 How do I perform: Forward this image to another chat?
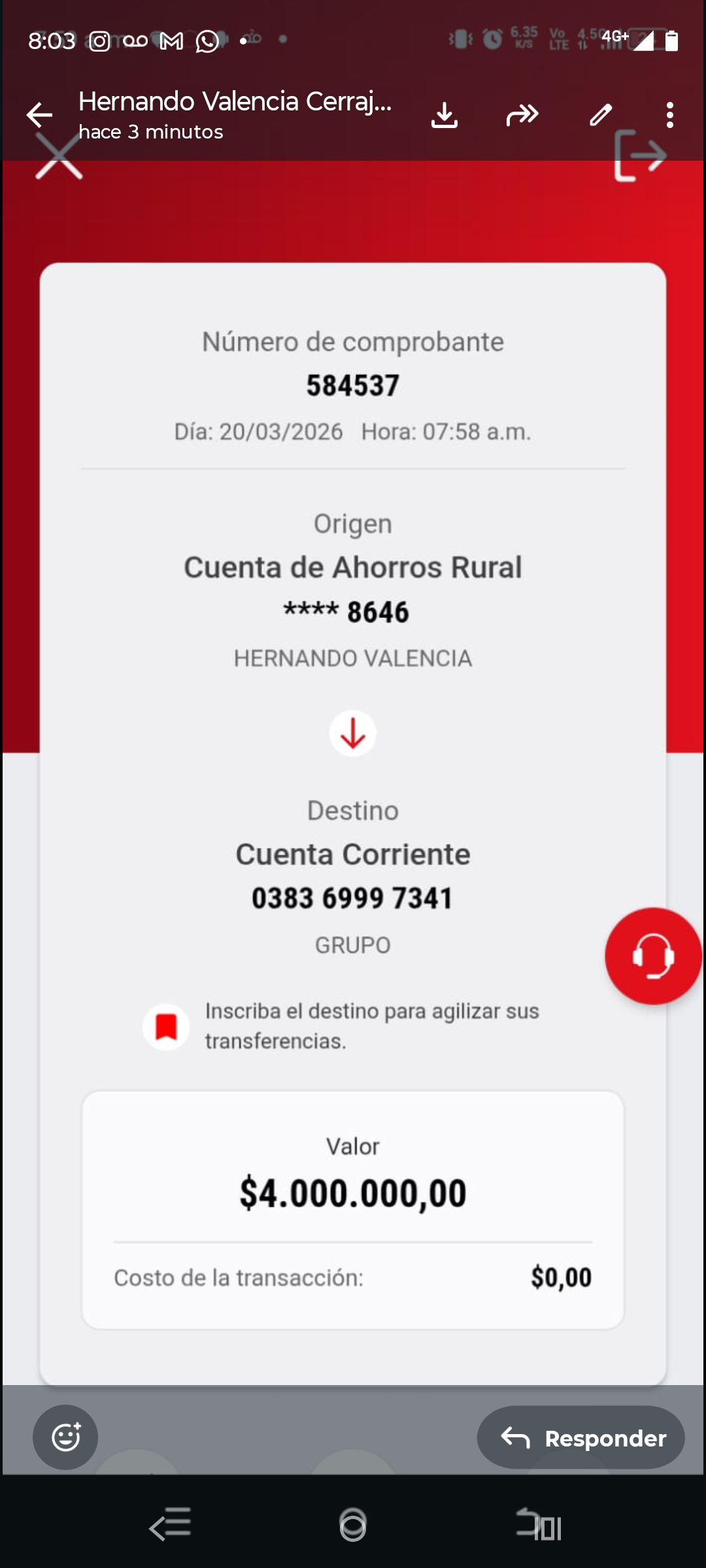coord(522,115)
